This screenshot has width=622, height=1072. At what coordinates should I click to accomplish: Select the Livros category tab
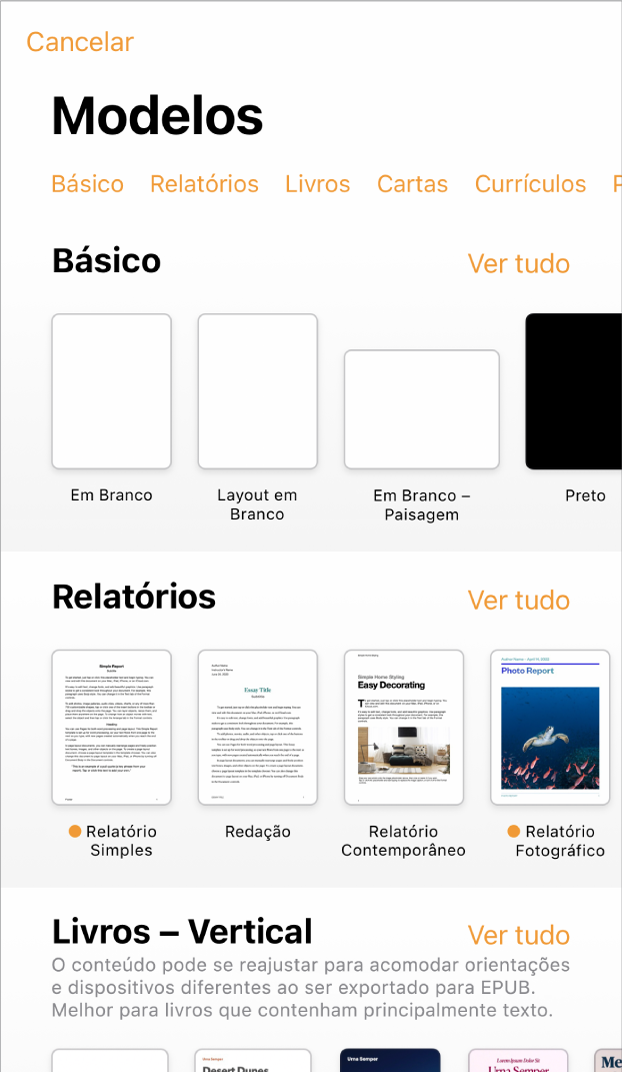click(x=317, y=184)
